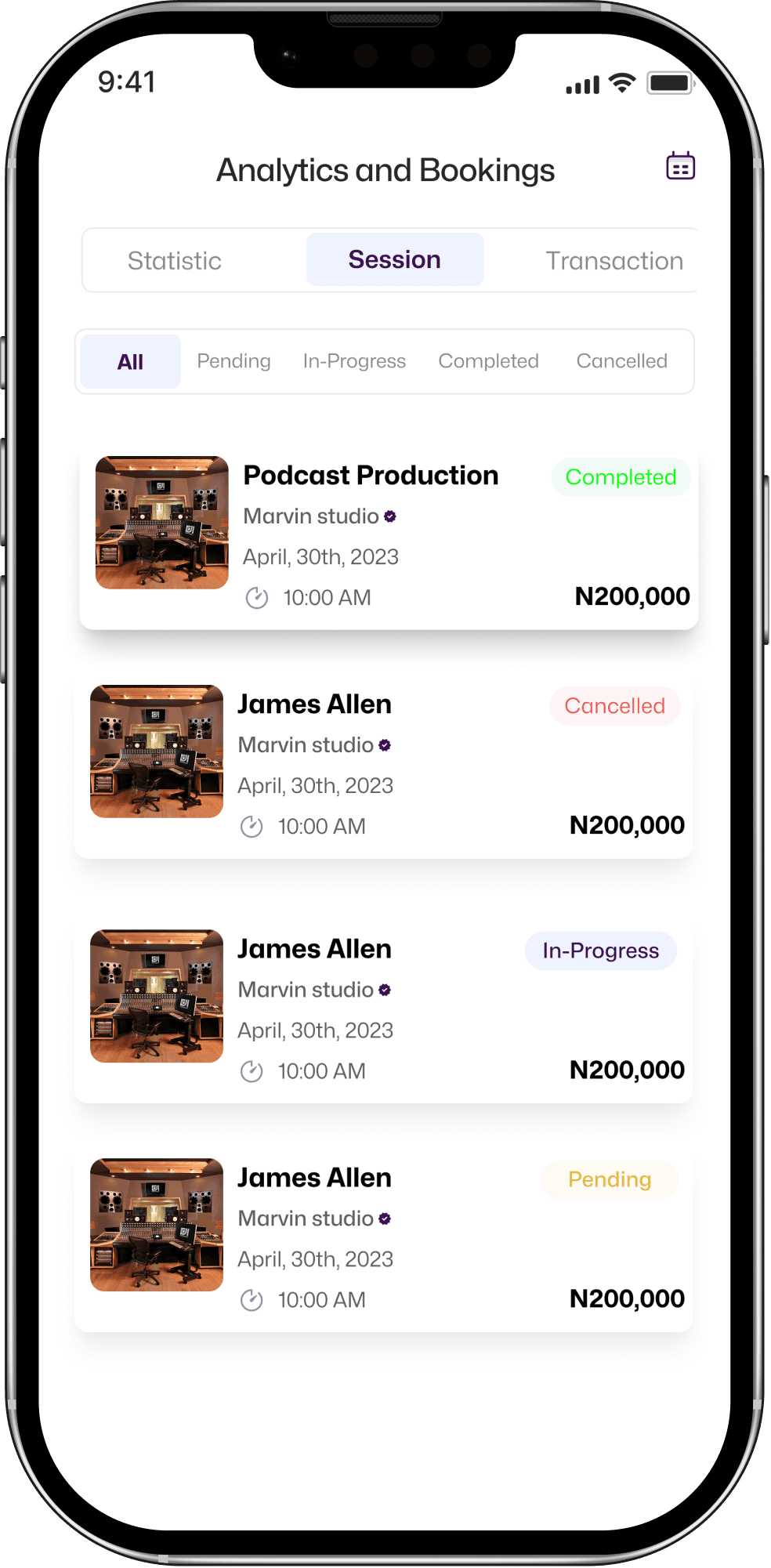Click the verified badge on the cancelled booking
Image resolution: width=771 pixels, height=1568 pixels.
[383, 744]
